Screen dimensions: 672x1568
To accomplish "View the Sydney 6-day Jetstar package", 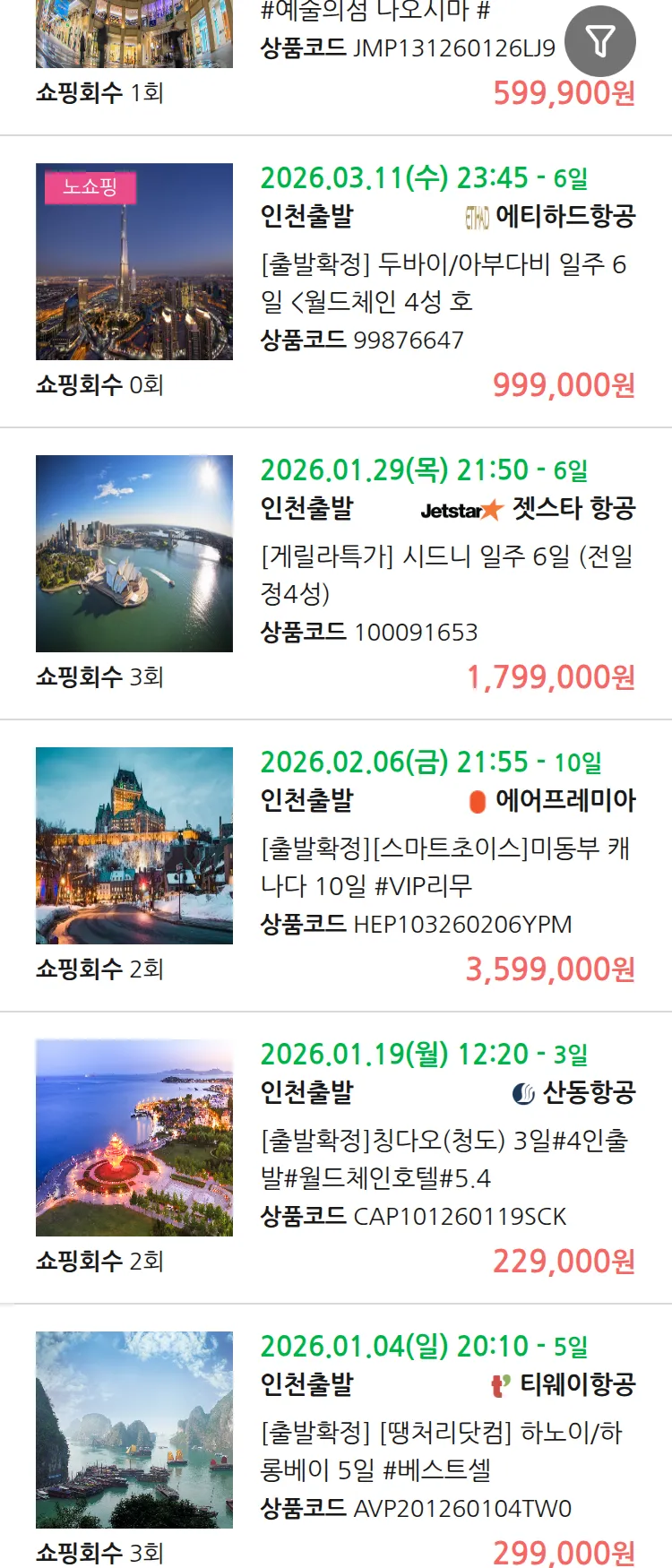I will coord(446,574).
